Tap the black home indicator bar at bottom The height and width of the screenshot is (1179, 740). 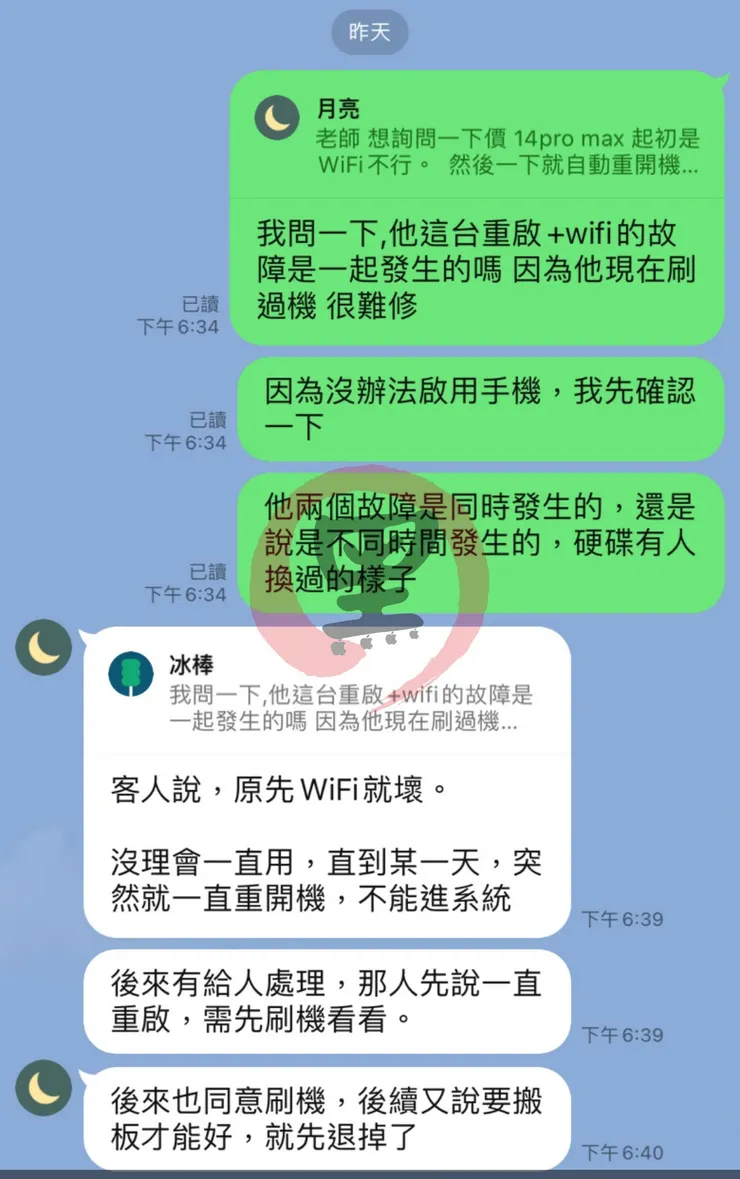(370, 1173)
